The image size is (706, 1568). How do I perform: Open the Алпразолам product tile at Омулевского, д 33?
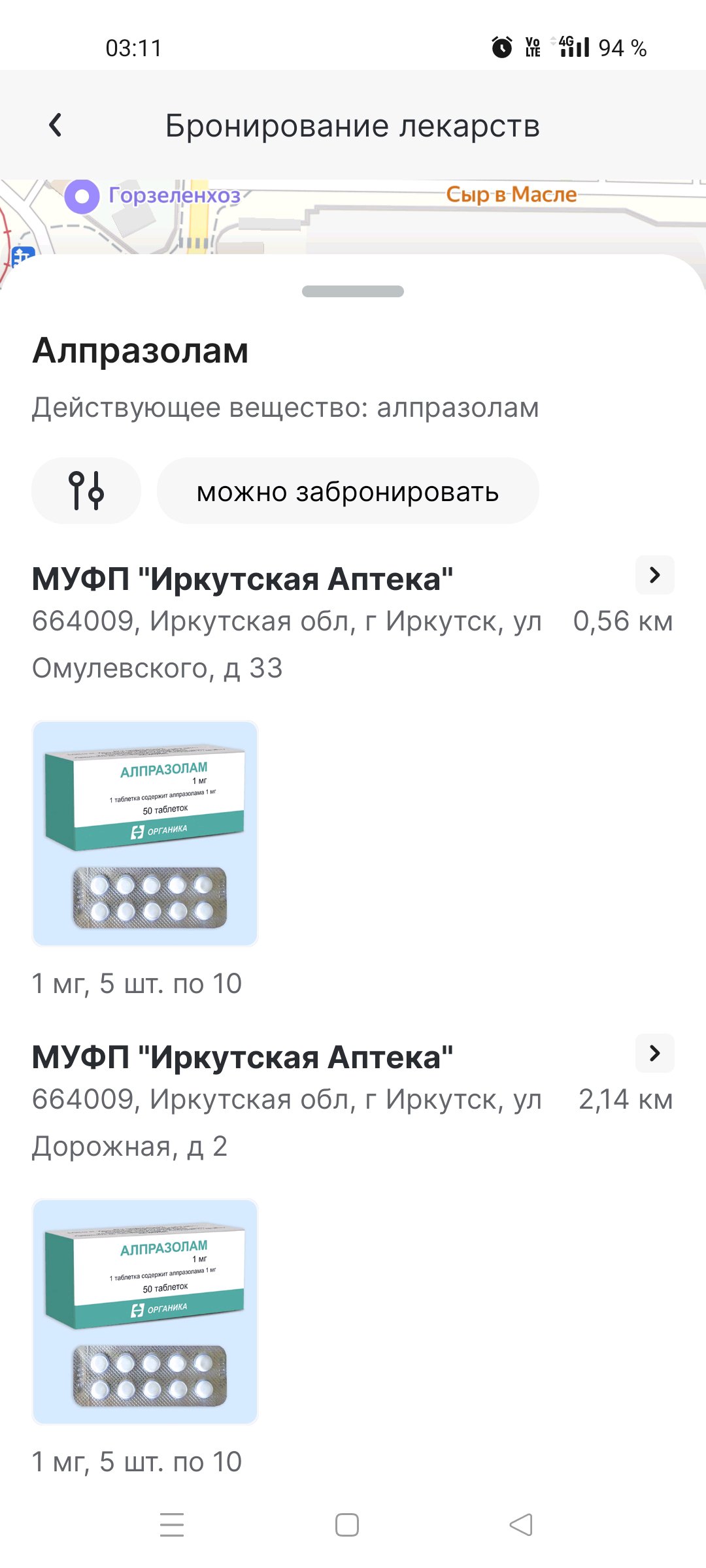(145, 834)
